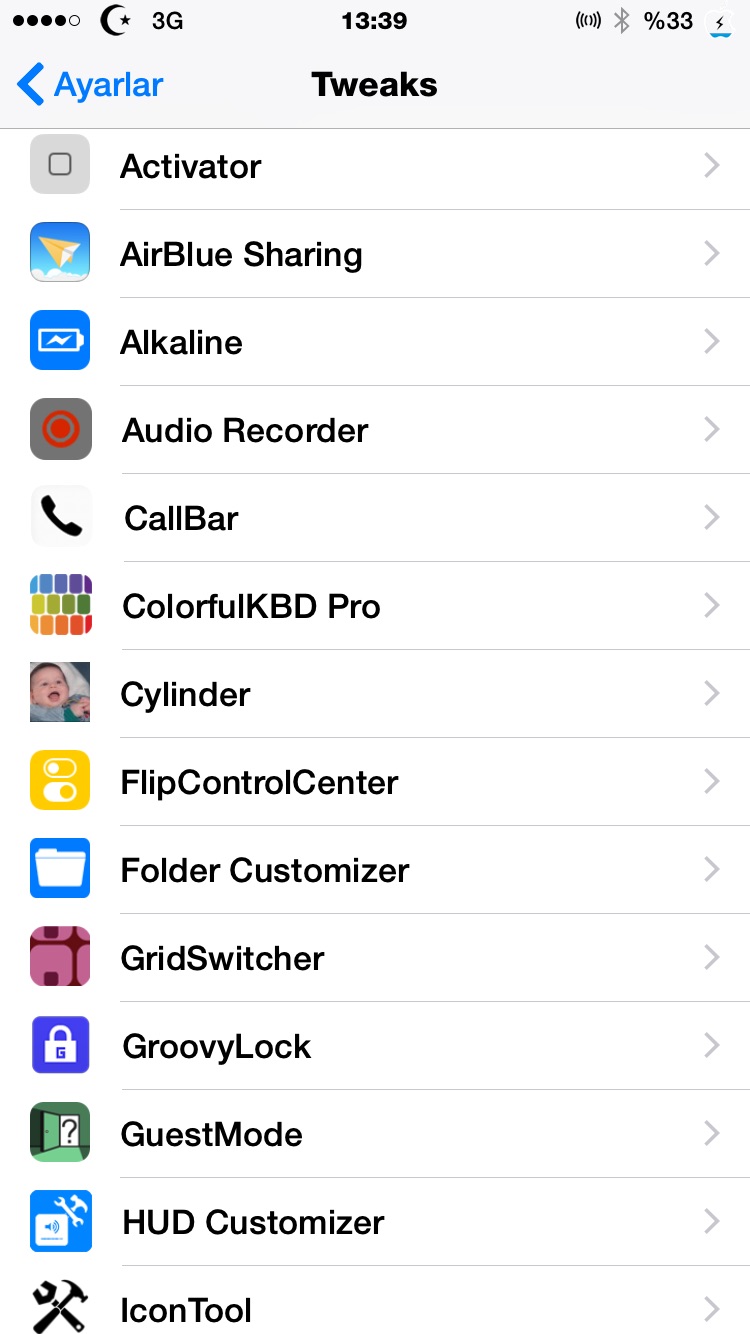
Task: Select Cylinder from the list
Action: (375, 694)
